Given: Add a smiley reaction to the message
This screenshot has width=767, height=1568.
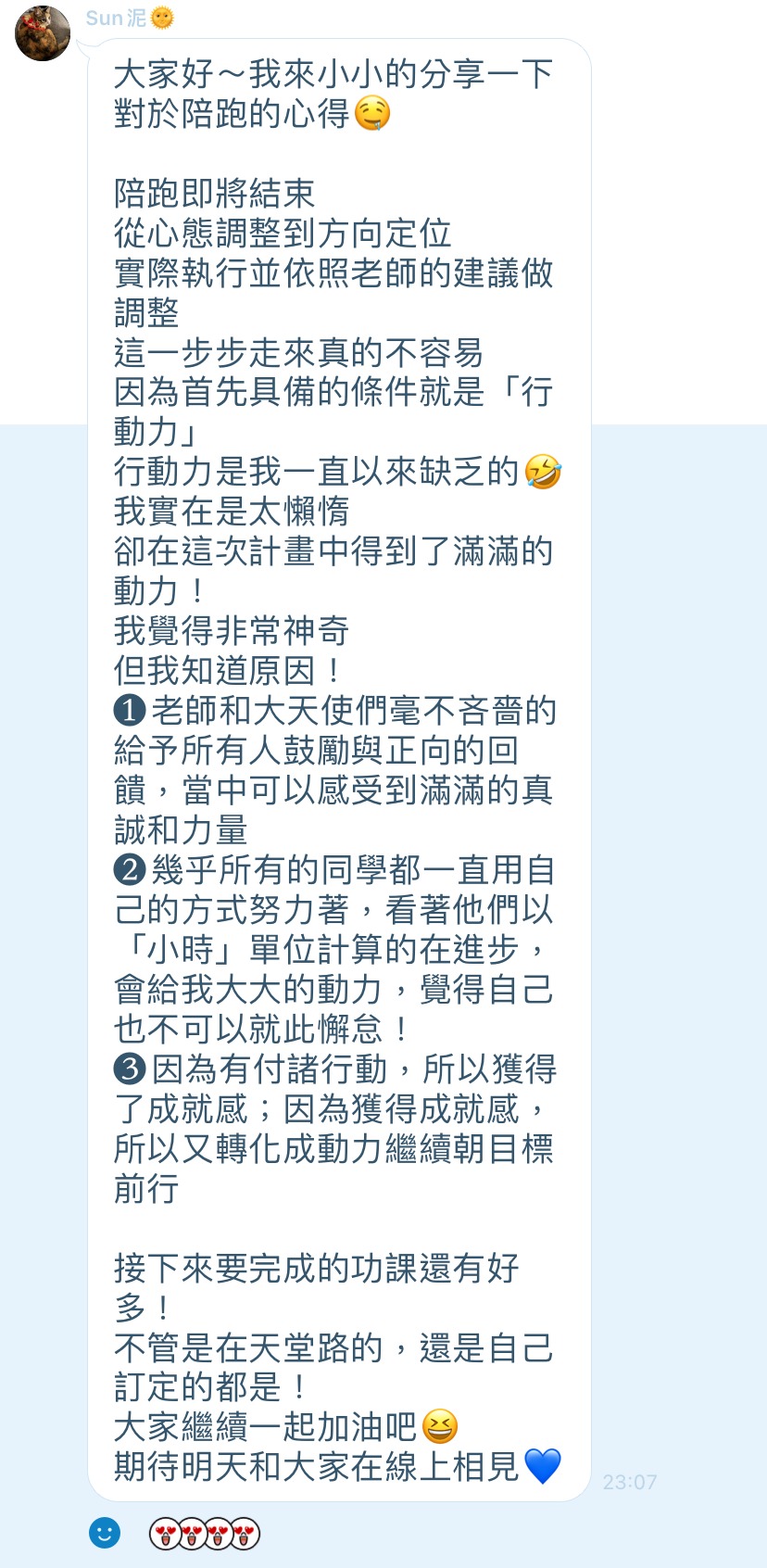Looking at the screenshot, I should point(105,1532).
